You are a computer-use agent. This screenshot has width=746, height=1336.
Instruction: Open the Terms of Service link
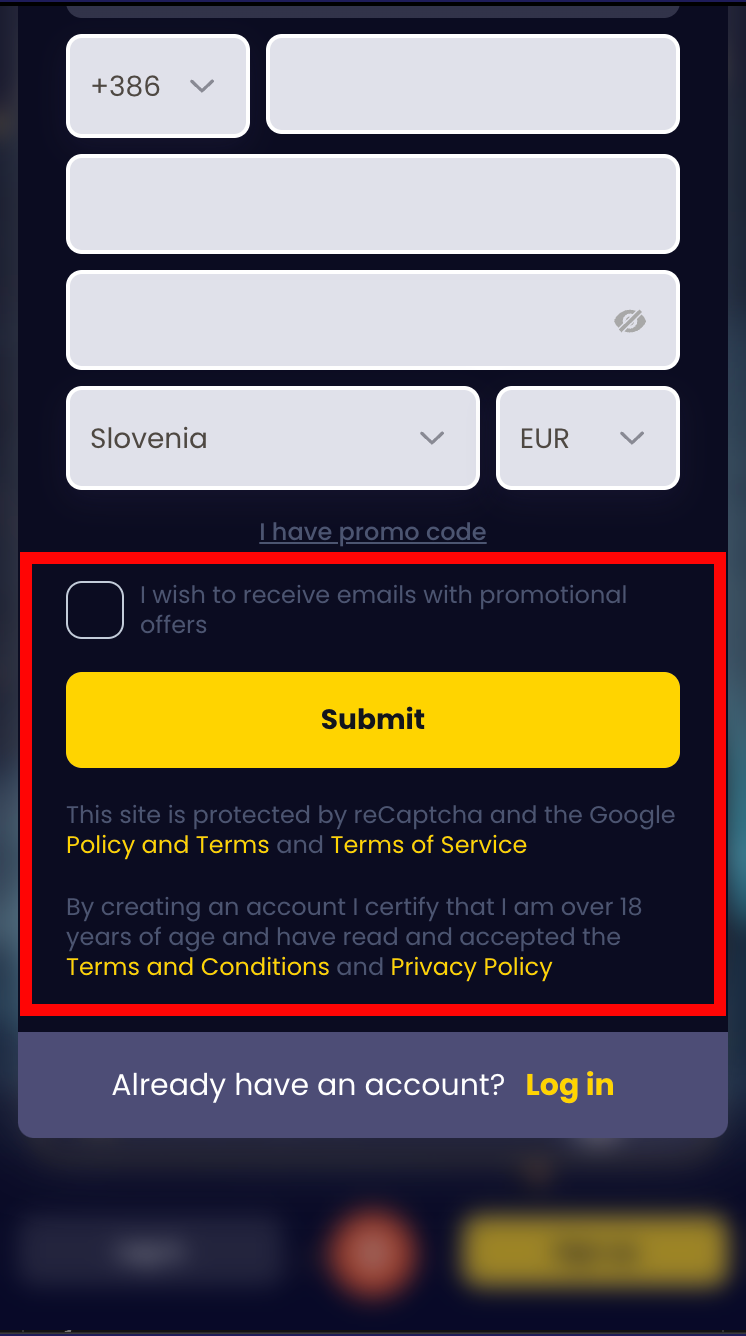click(428, 845)
